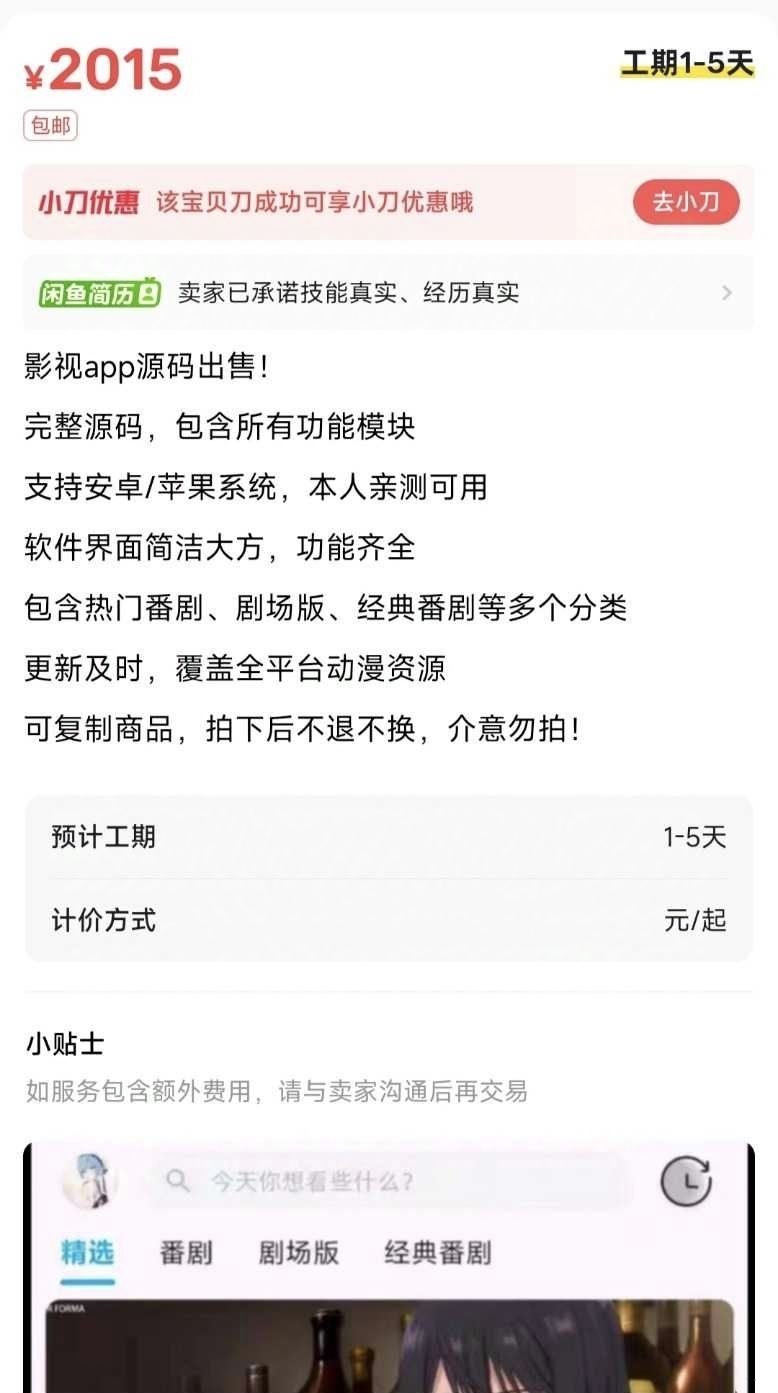Open the 预计工期 detail row
The width and height of the screenshot is (778, 1393).
click(x=388, y=838)
